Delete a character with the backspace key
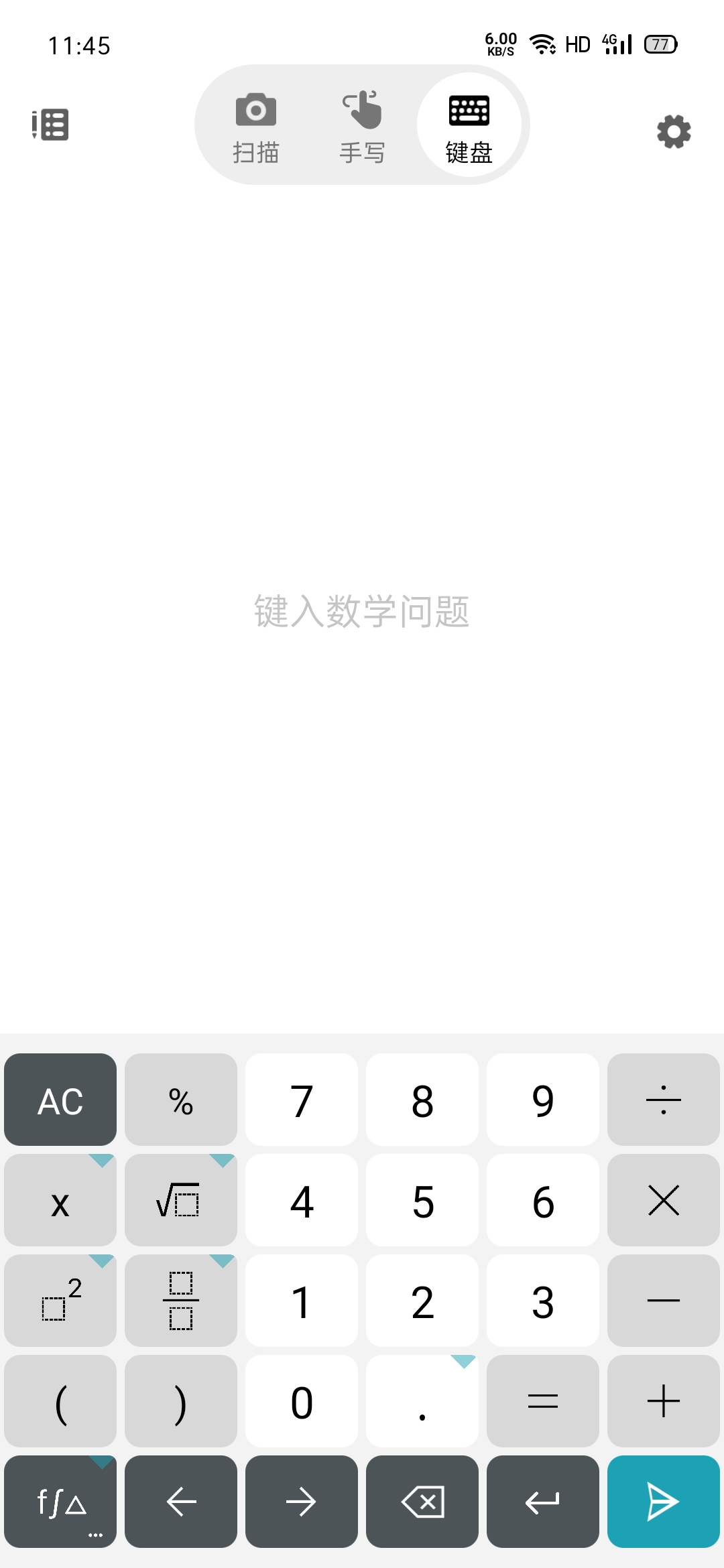This screenshot has height=1568, width=724. 422,1502
